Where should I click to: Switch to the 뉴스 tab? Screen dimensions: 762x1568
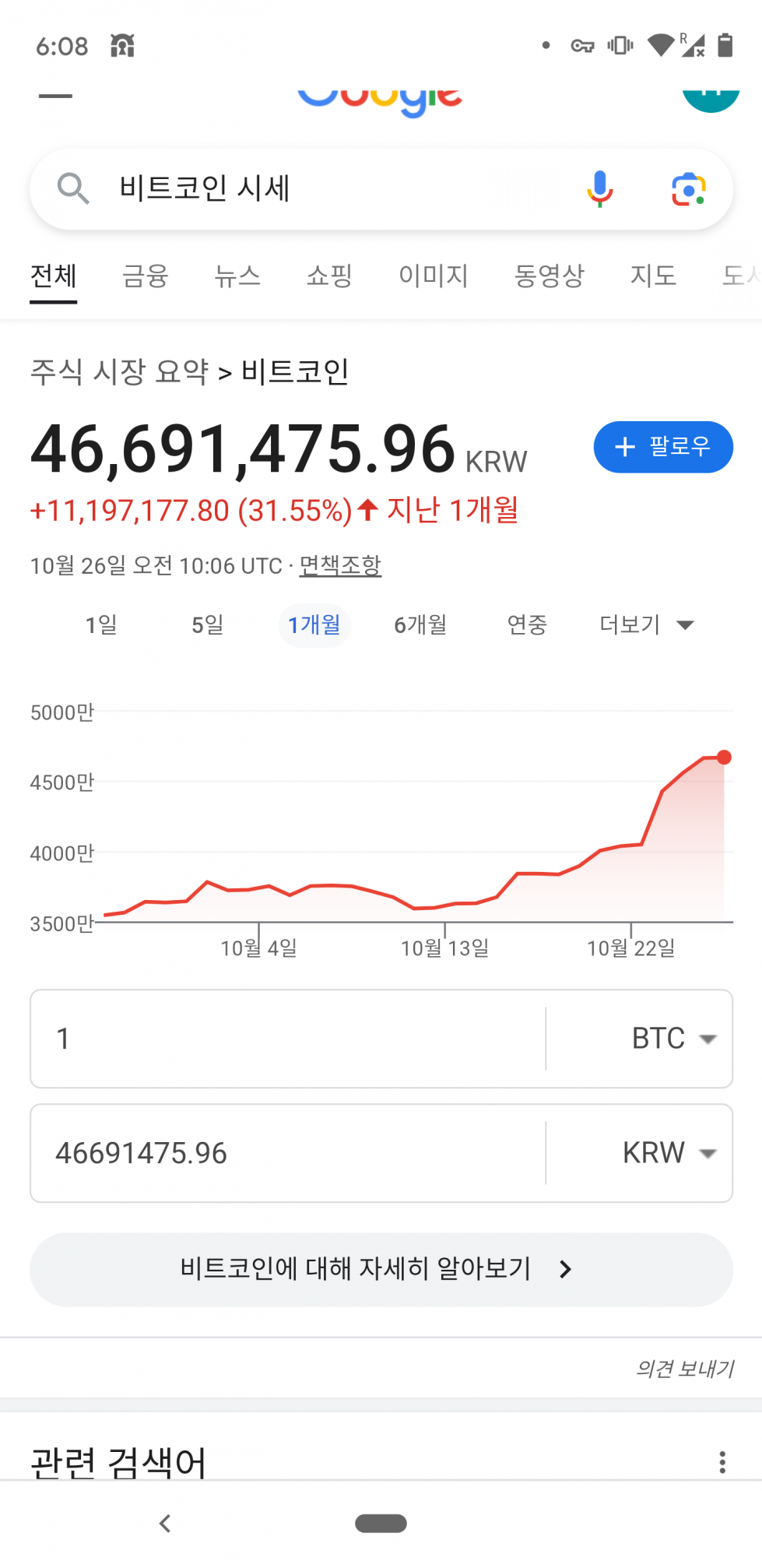pos(237,276)
